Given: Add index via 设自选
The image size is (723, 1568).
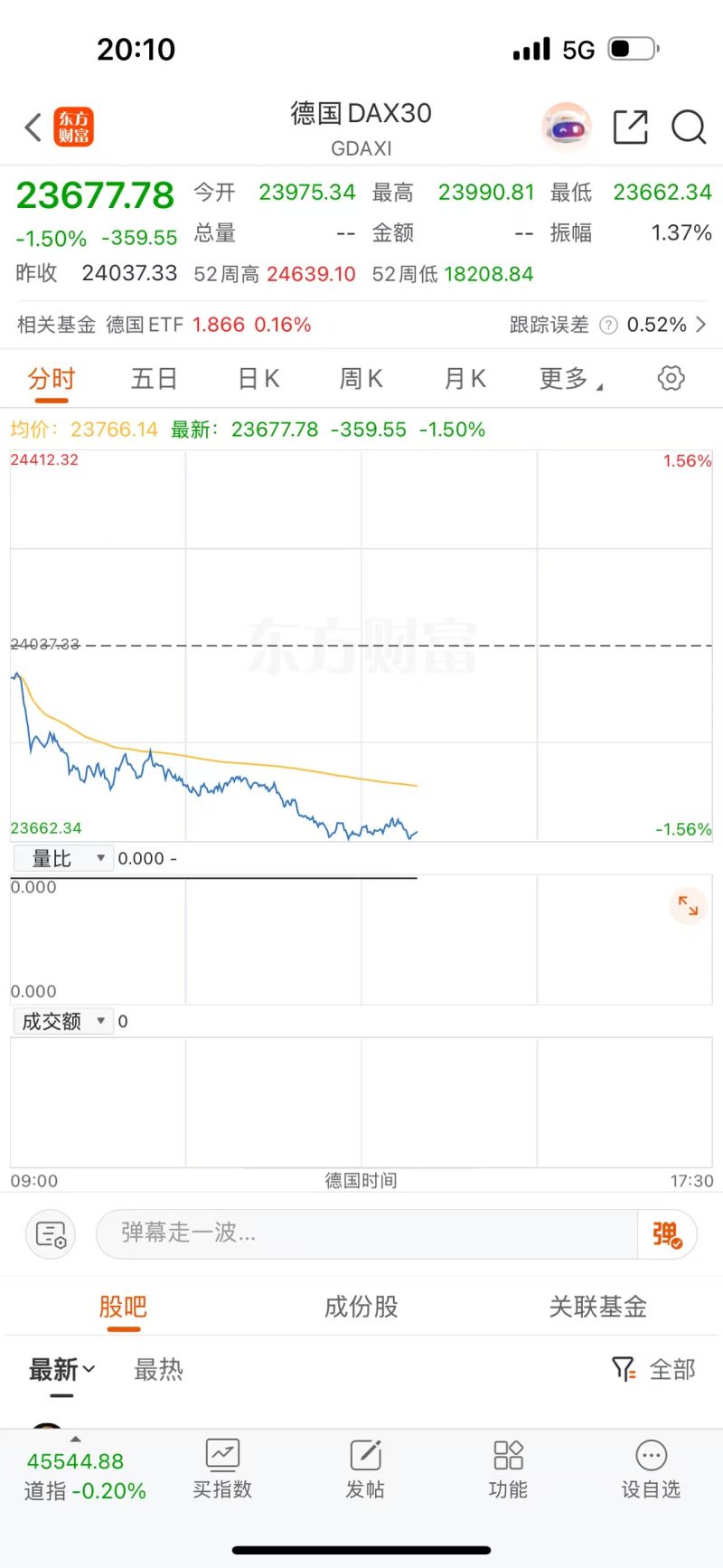Looking at the screenshot, I should coord(651,1469).
